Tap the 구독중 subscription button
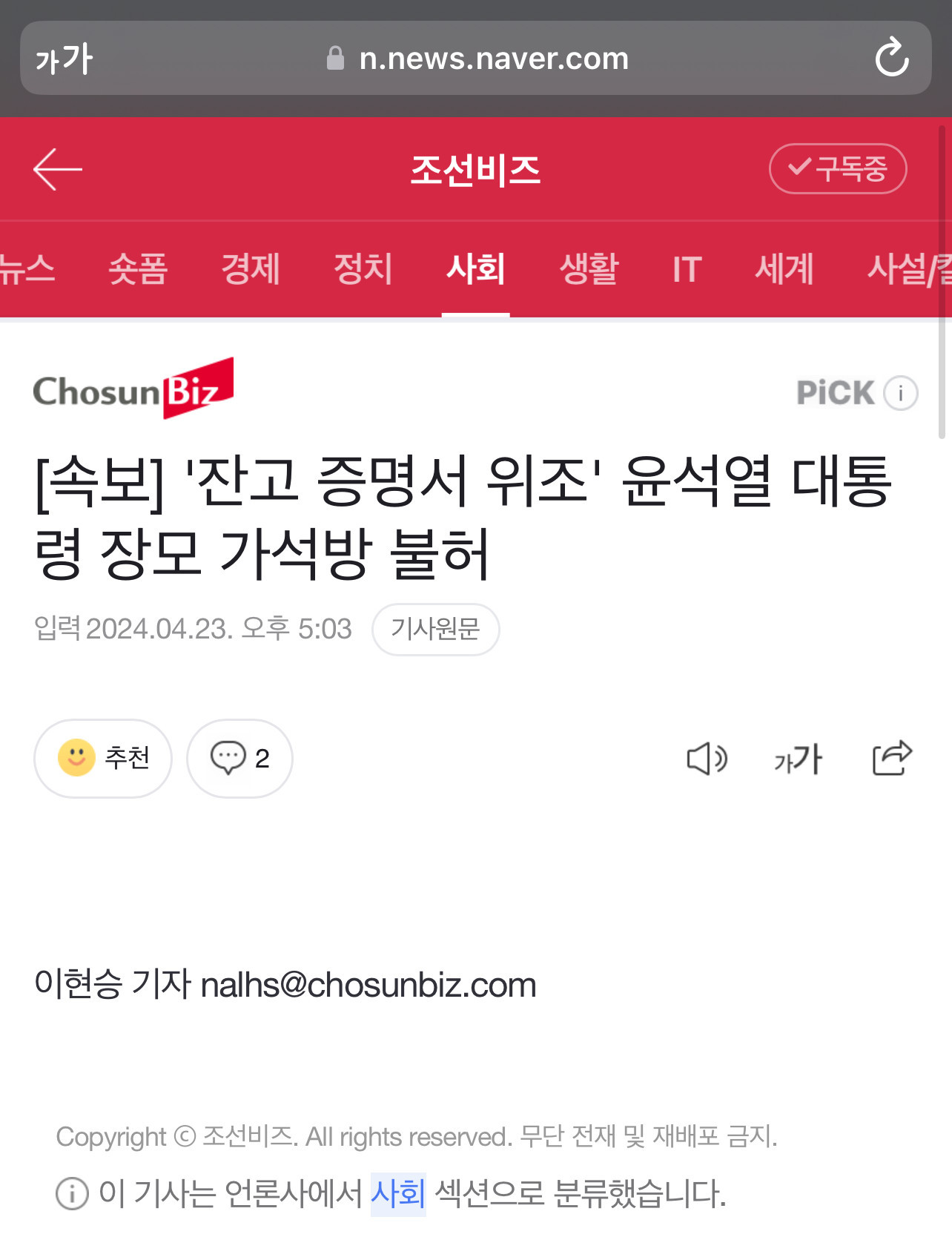Screen dimensions: 952x1237 pos(838,169)
